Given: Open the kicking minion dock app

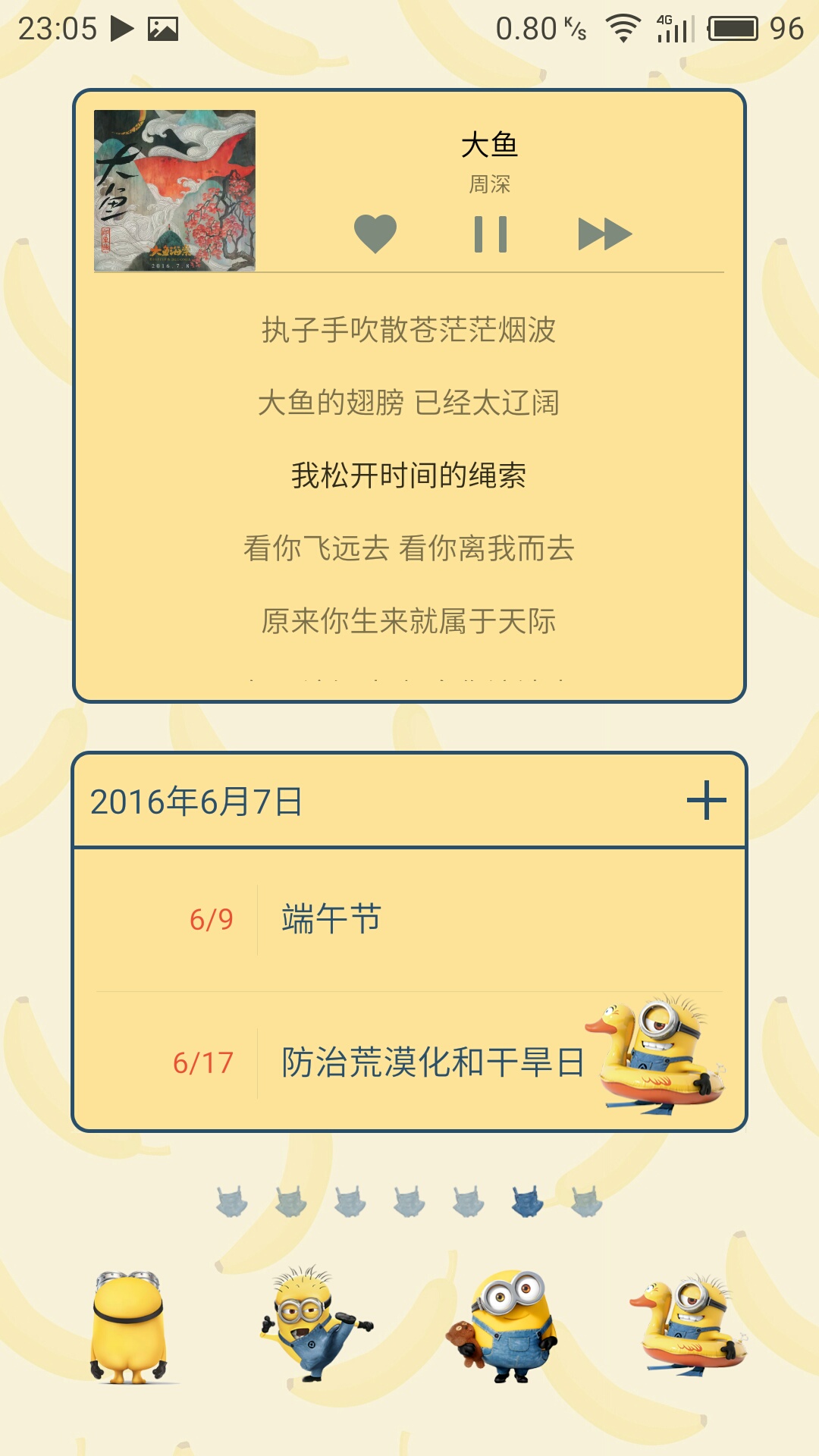Looking at the screenshot, I should click(x=314, y=1323).
